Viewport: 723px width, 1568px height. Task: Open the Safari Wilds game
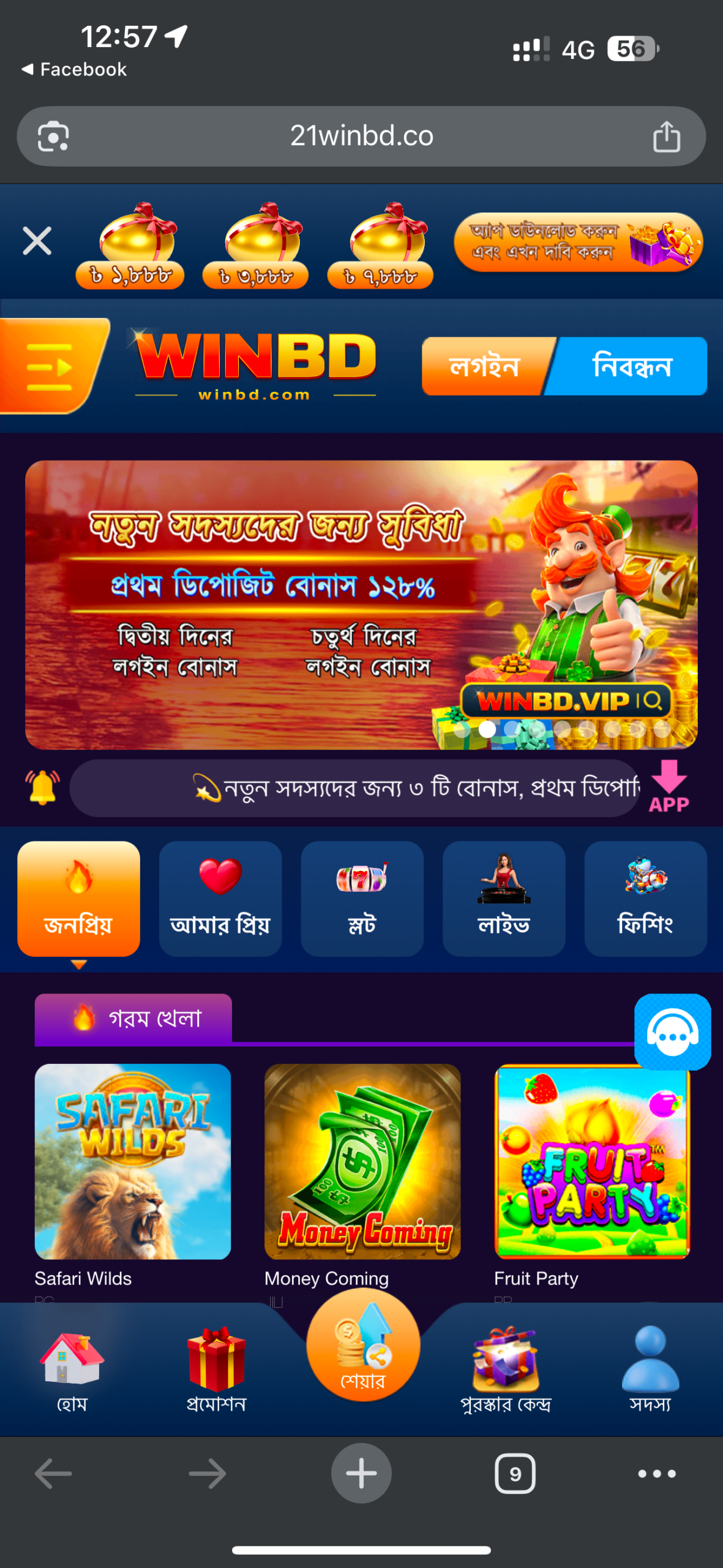[x=133, y=1161]
